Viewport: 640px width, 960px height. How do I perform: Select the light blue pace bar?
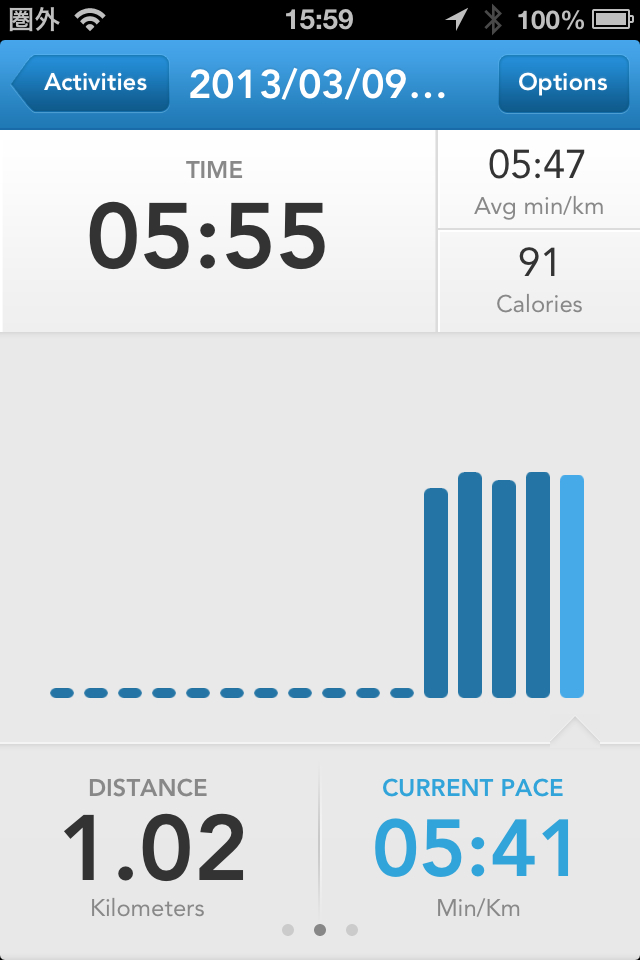point(571,586)
